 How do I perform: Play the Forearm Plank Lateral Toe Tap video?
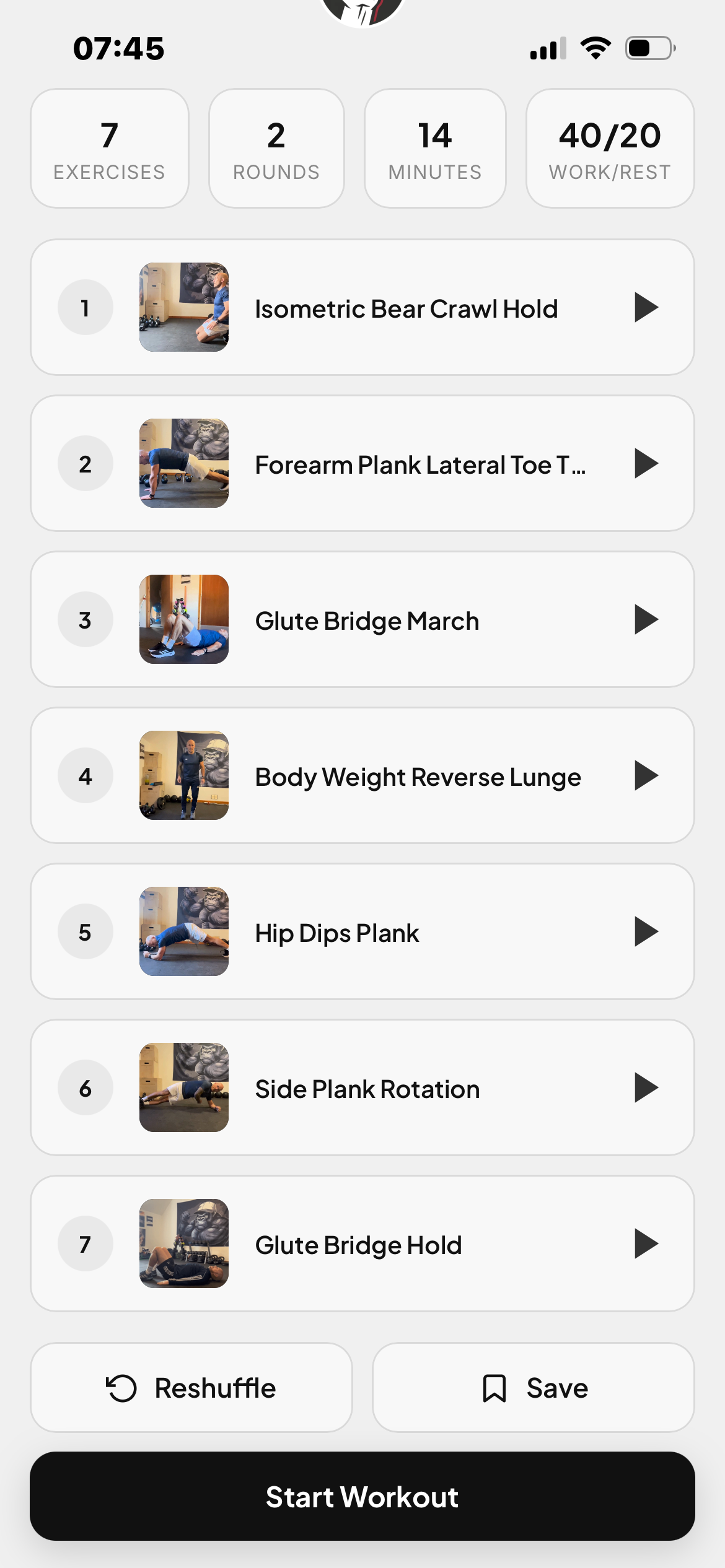click(x=645, y=463)
